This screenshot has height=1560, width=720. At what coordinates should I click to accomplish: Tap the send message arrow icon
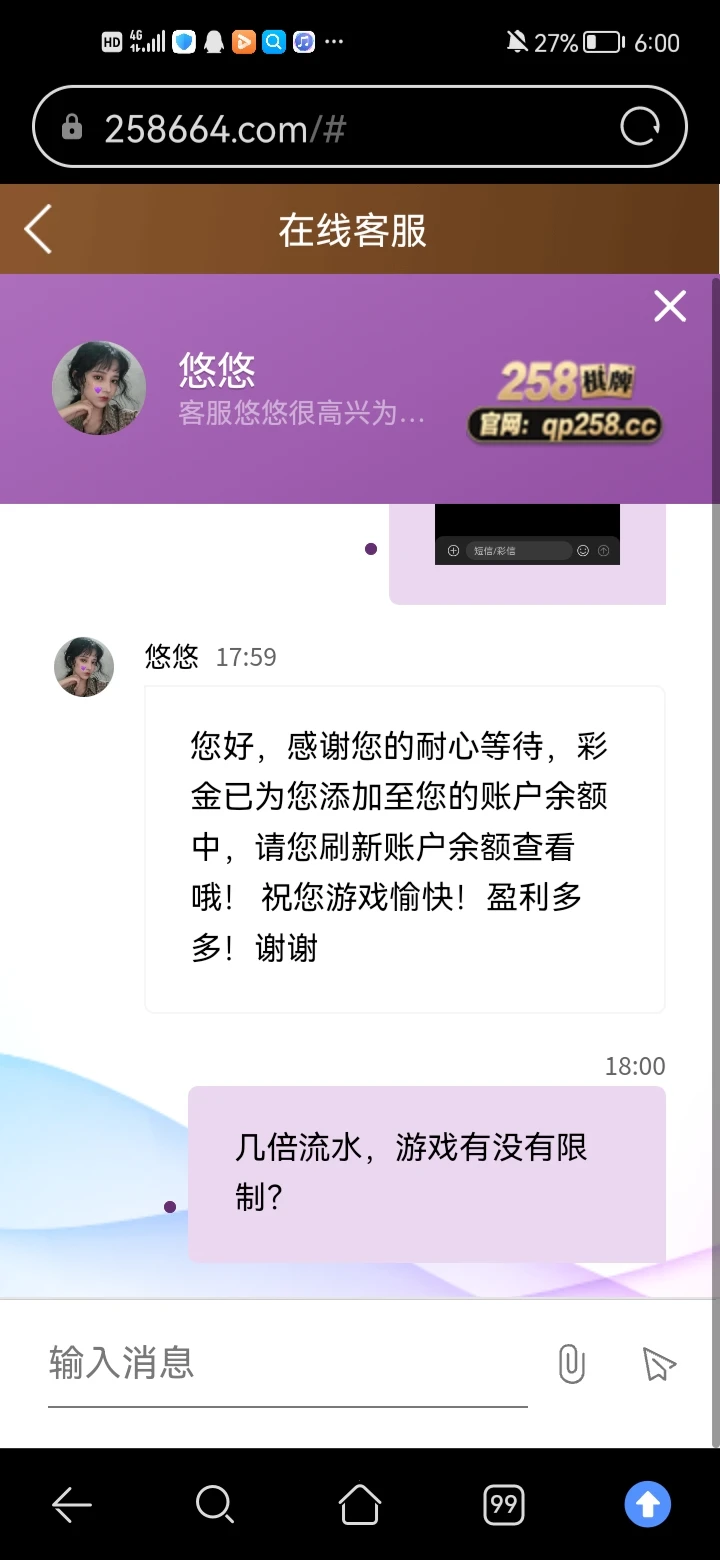(x=657, y=1363)
